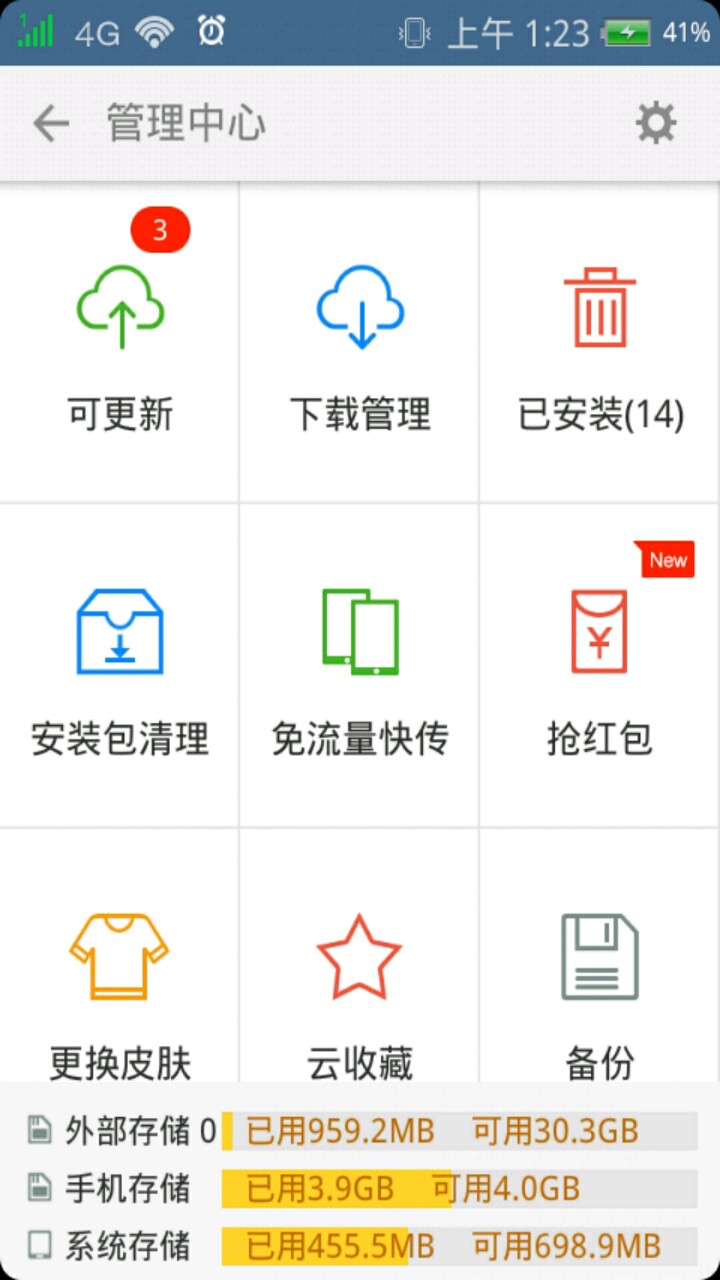Viewport: 720px width, 1280px height.
Task: Open 安装包清理 (package cleanup)
Action: [x=120, y=668]
